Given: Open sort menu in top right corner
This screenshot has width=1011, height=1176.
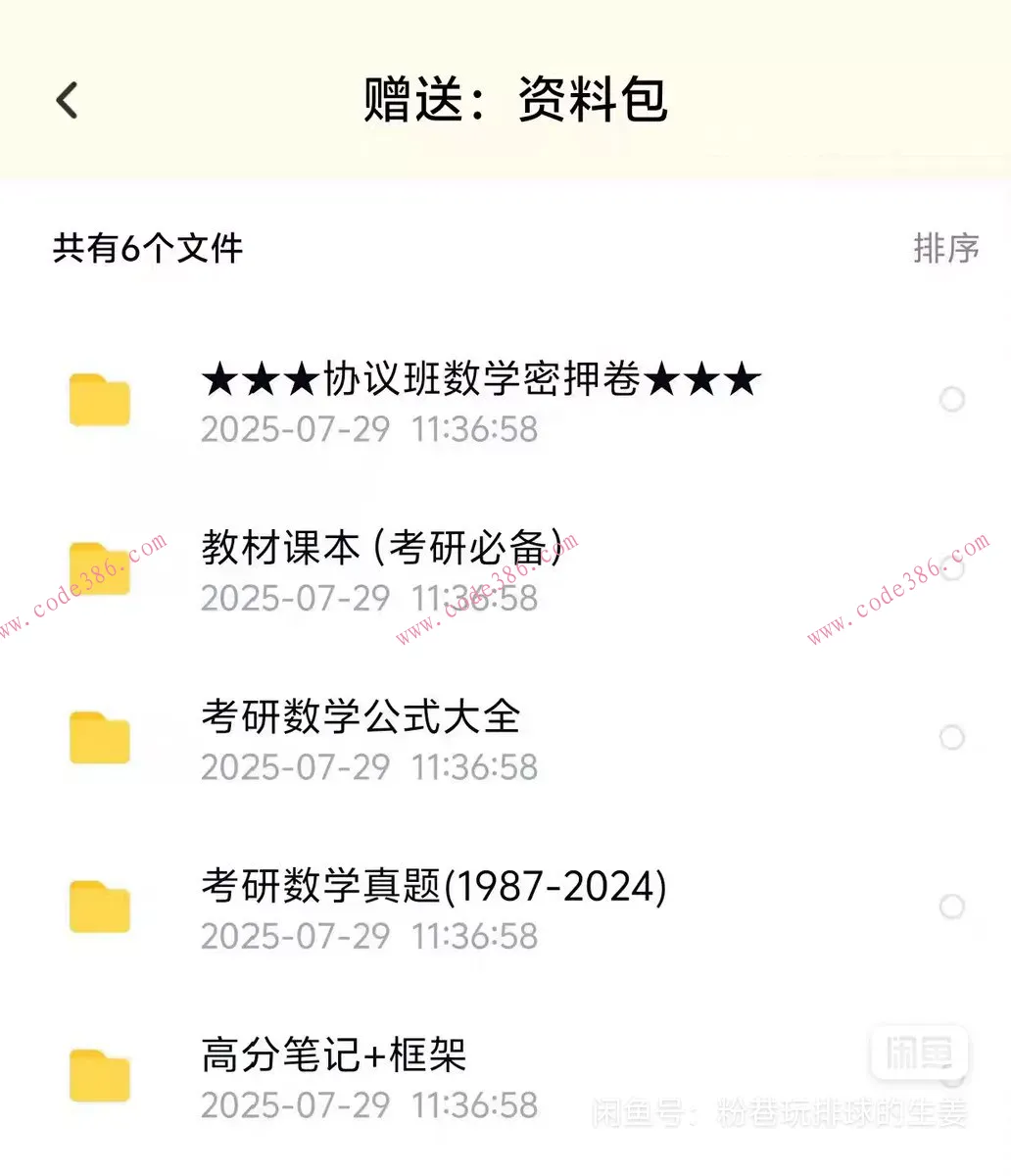Looking at the screenshot, I should [x=944, y=249].
